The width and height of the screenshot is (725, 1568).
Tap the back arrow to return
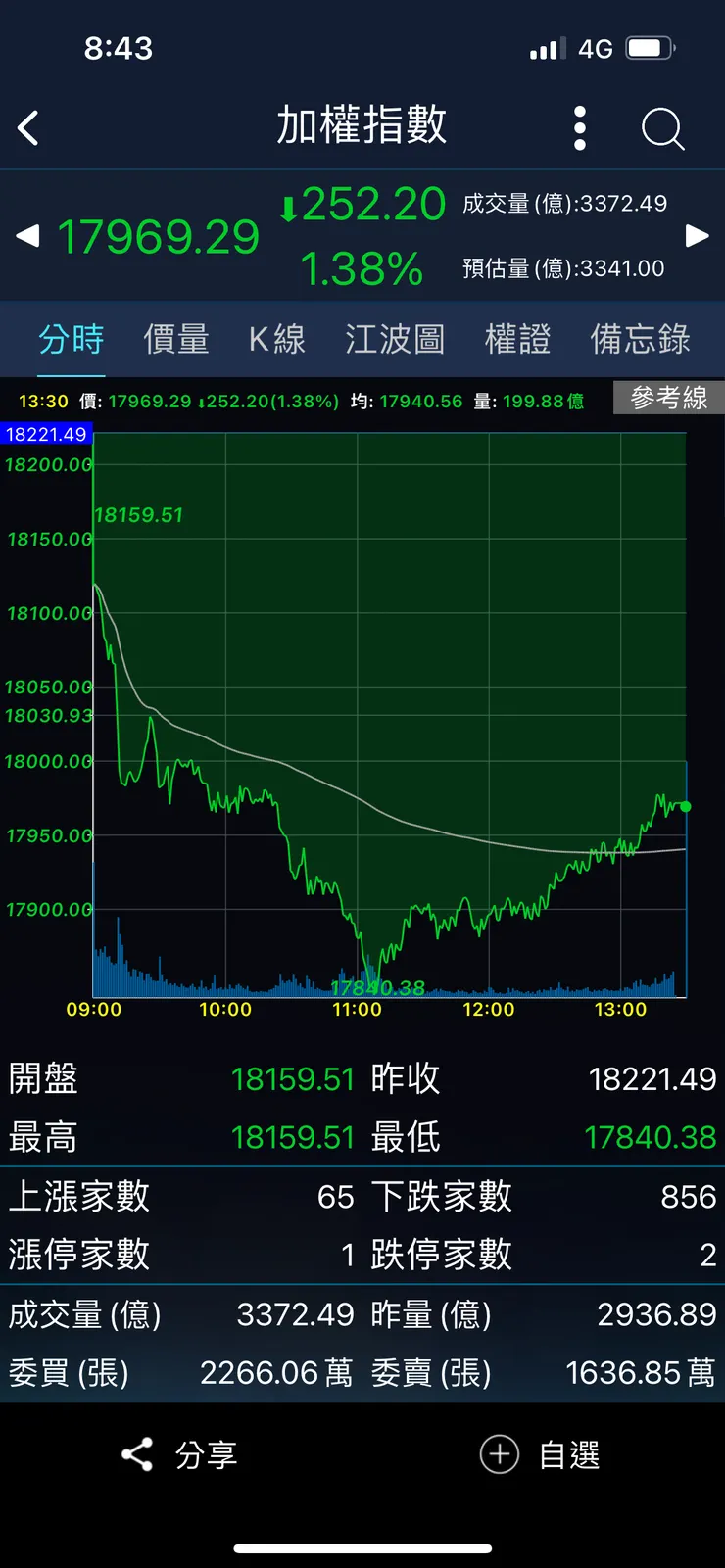pyautogui.click(x=27, y=128)
